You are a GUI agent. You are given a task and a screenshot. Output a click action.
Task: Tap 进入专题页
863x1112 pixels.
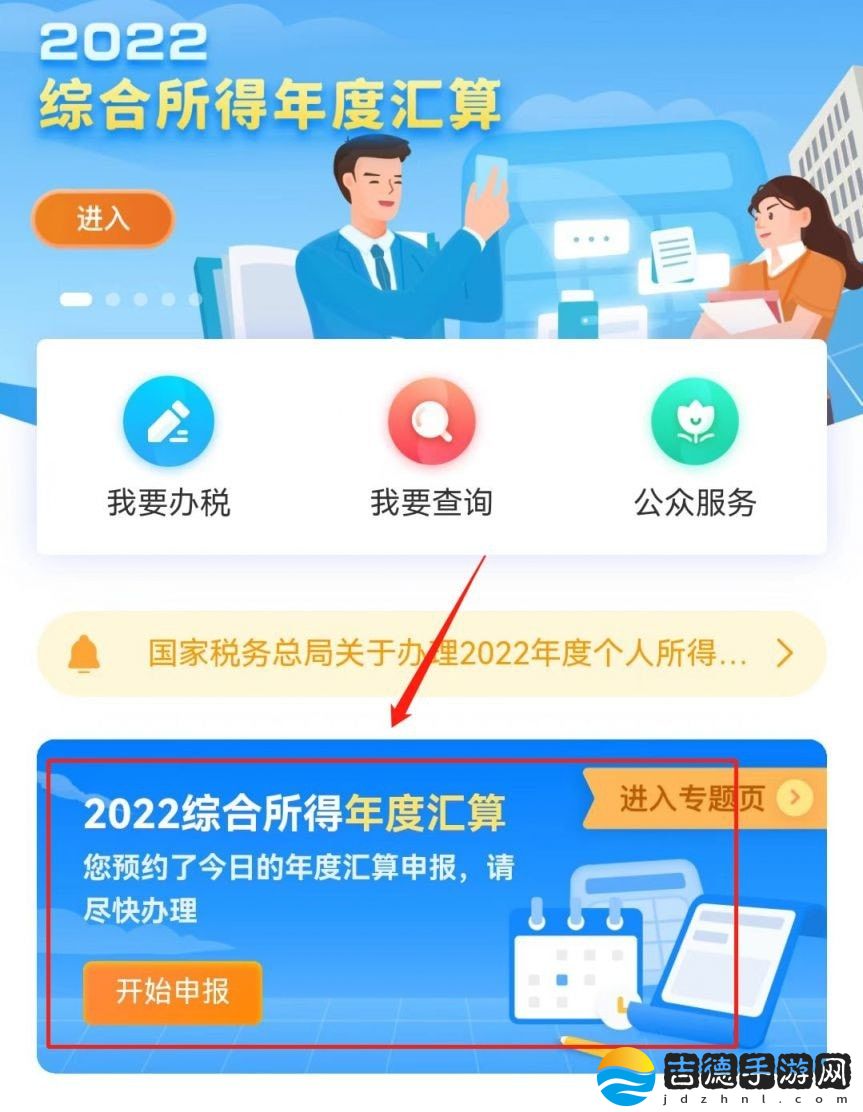[x=710, y=798]
